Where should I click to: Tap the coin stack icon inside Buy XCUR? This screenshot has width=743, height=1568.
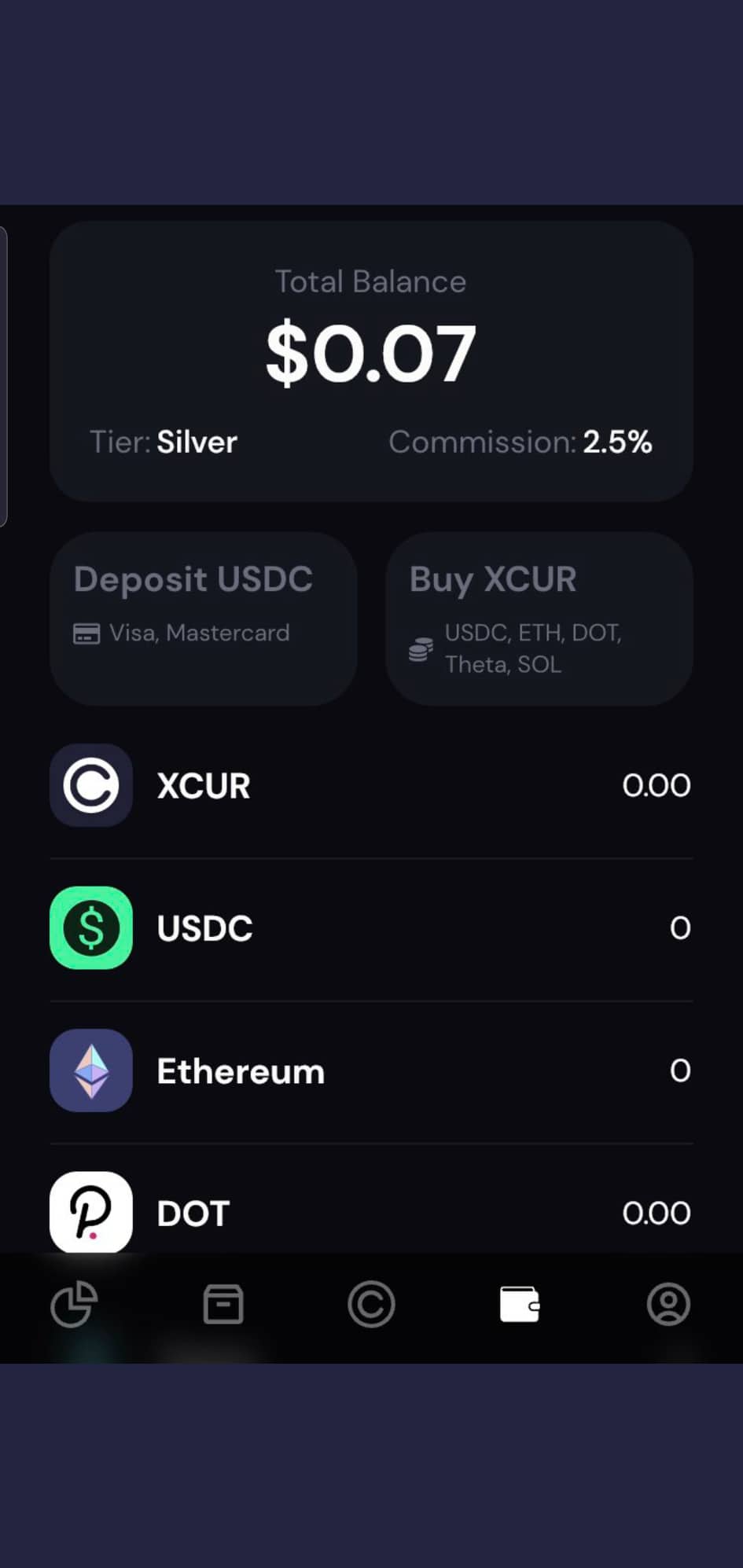pos(421,648)
